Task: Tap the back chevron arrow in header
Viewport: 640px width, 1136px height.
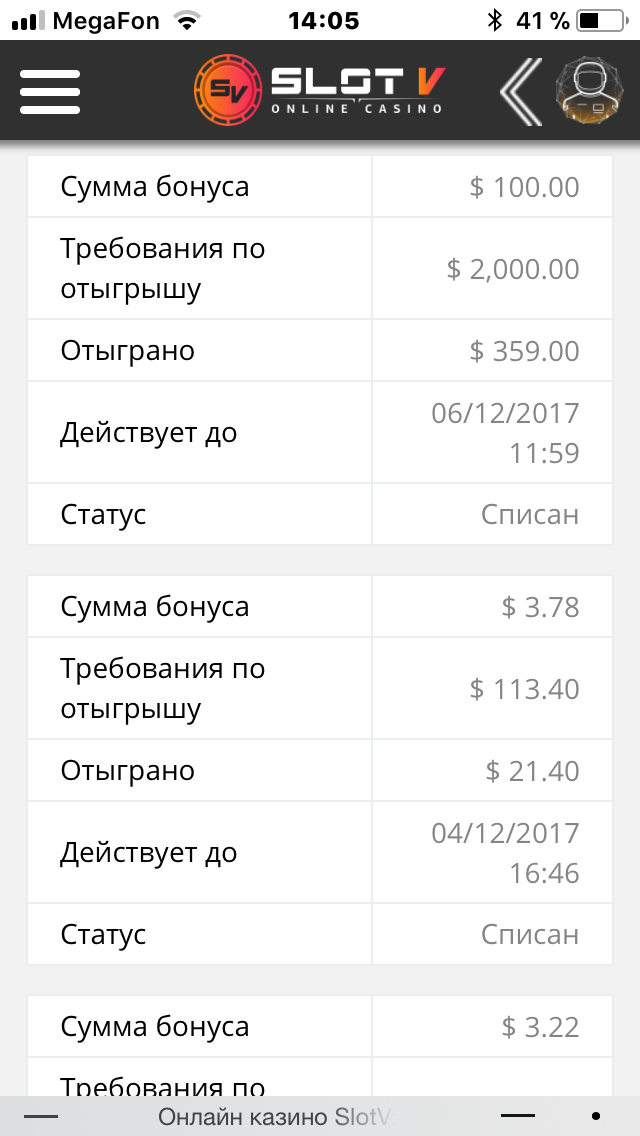Action: pyautogui.click(x=520, y=92)
